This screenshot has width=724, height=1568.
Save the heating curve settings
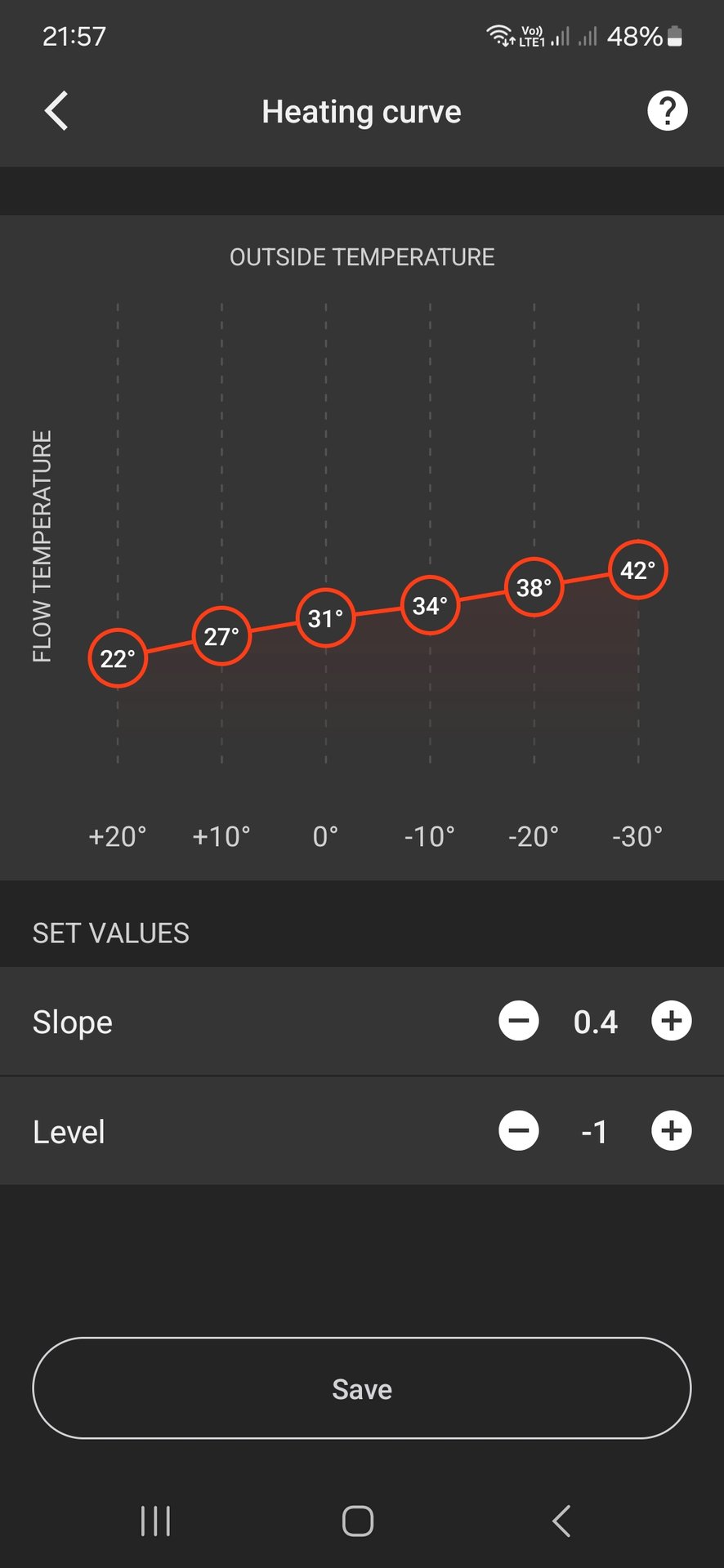362,1388
